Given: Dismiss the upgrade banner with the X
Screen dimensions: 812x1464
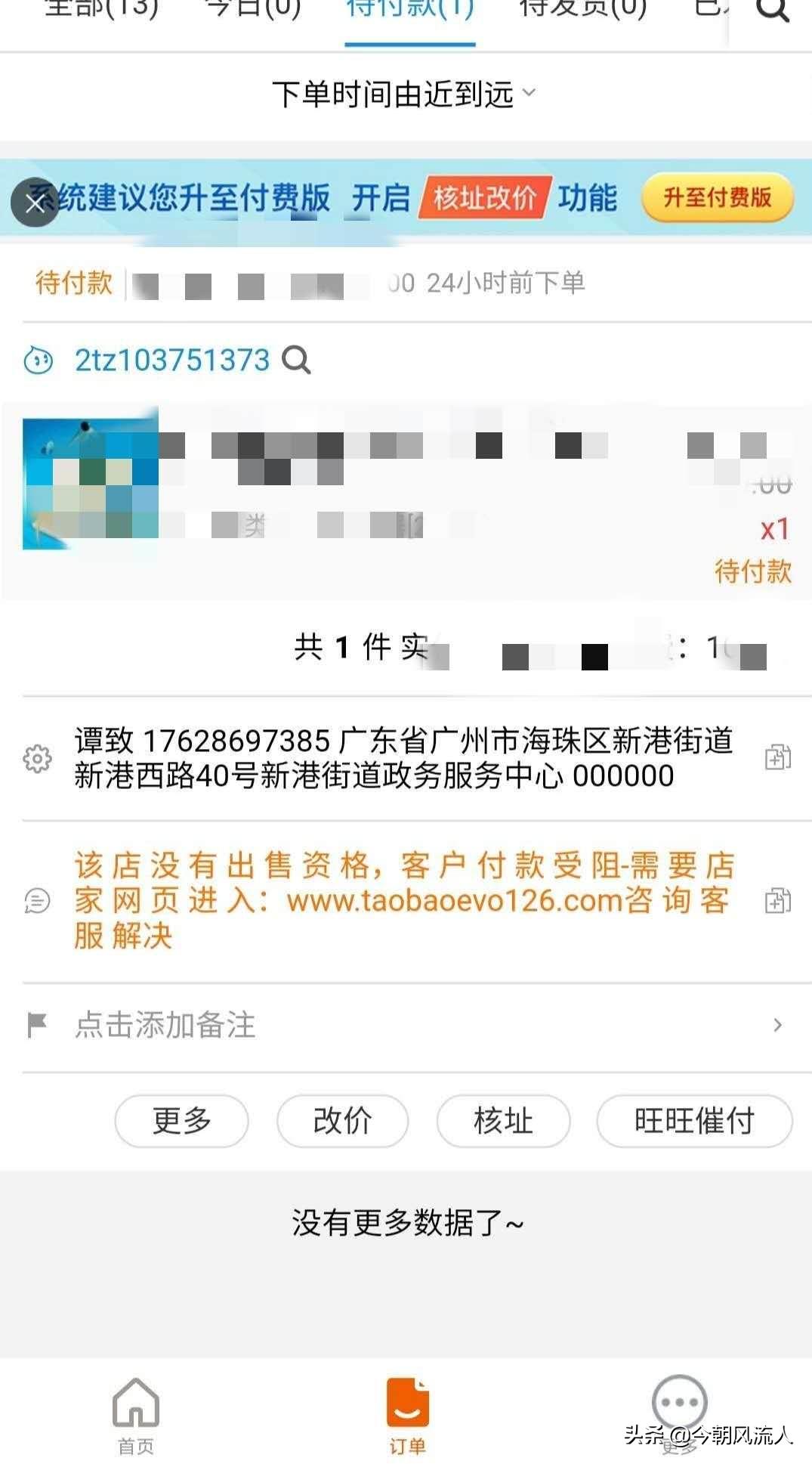Looking at the screenshot, I should coord(36,203).
